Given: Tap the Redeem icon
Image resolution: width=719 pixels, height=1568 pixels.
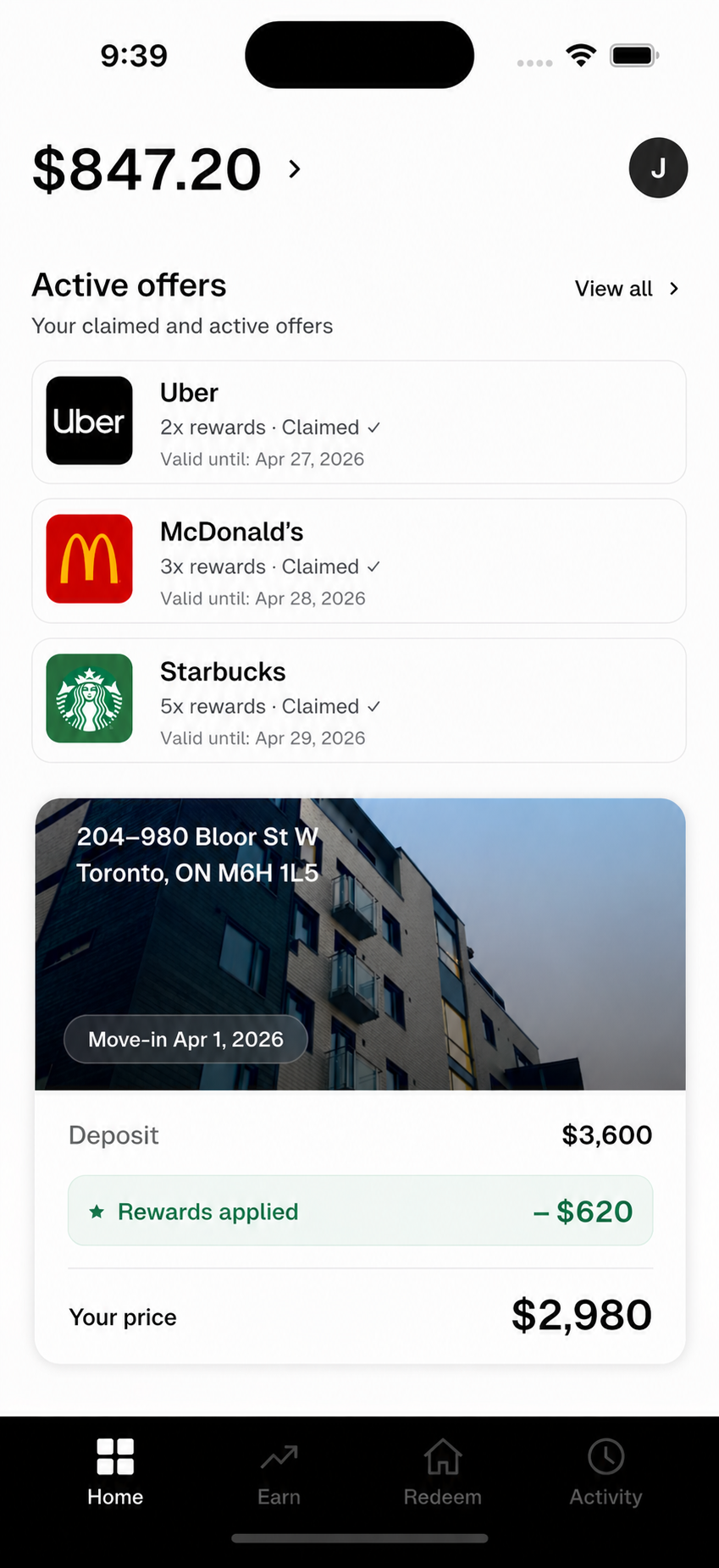Looking at the screenshot, I should 442,1456.
